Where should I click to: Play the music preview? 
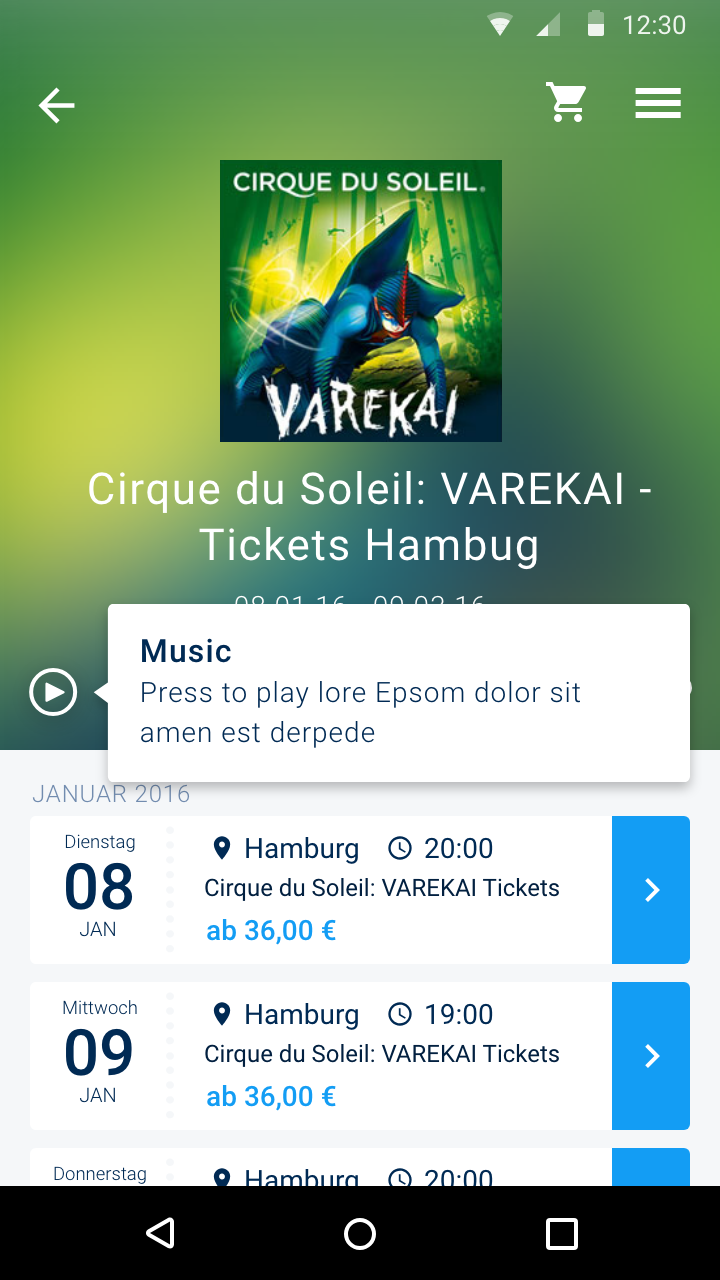pyautogui.click(x=53, y=692)
